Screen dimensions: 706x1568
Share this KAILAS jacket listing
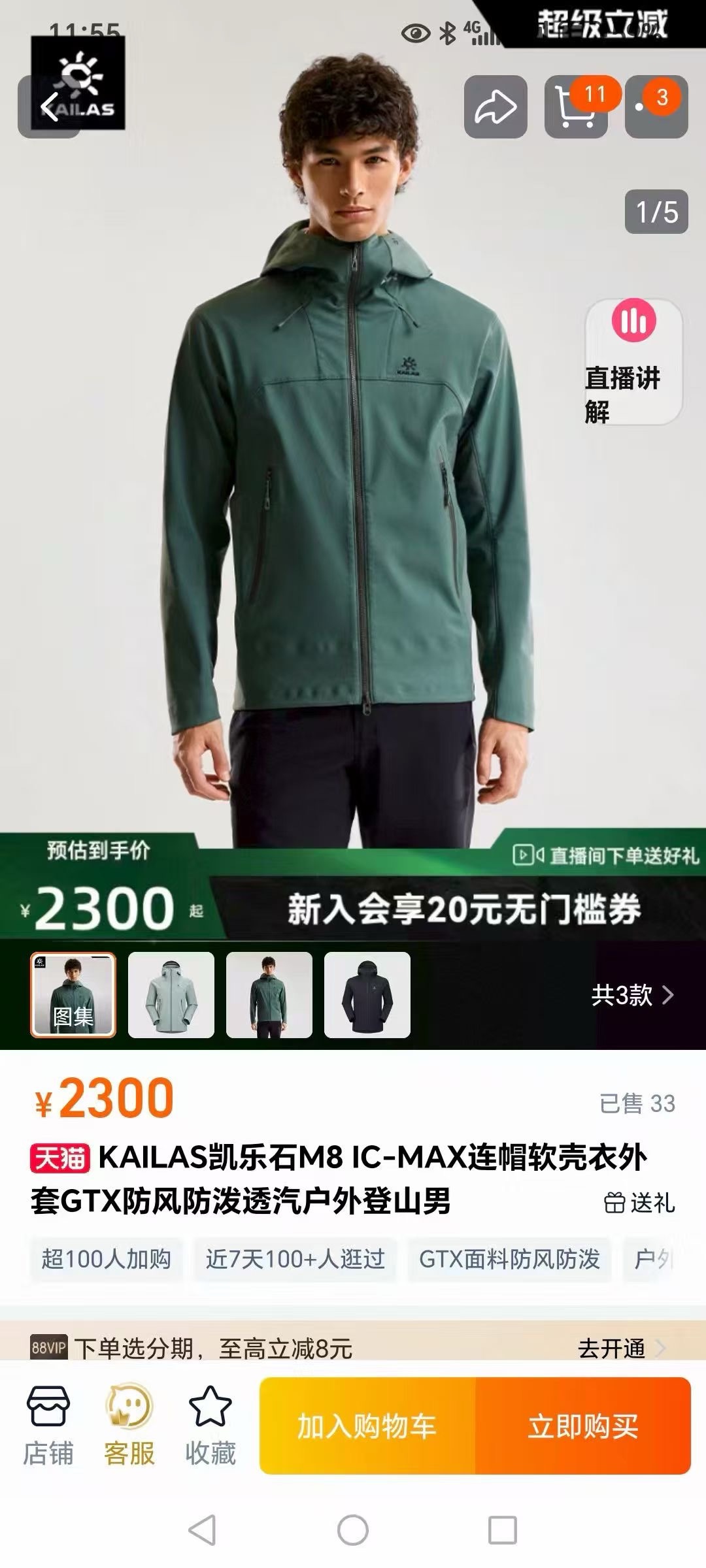pyautogui.click(x=495, y=106)
